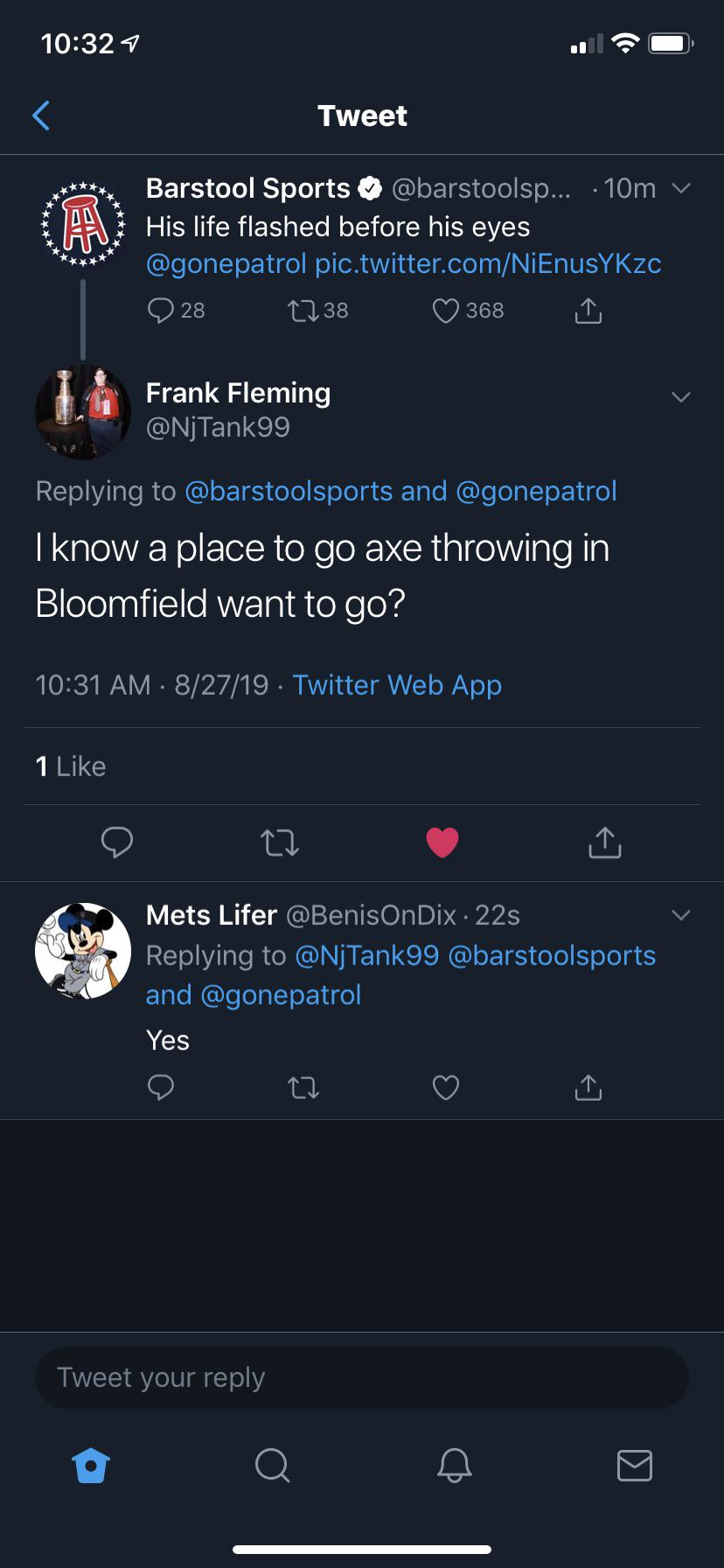The width and height of the screenshot is (724, 1568).
Task: Go back to the previous screen
Action: tap(41, 115)
